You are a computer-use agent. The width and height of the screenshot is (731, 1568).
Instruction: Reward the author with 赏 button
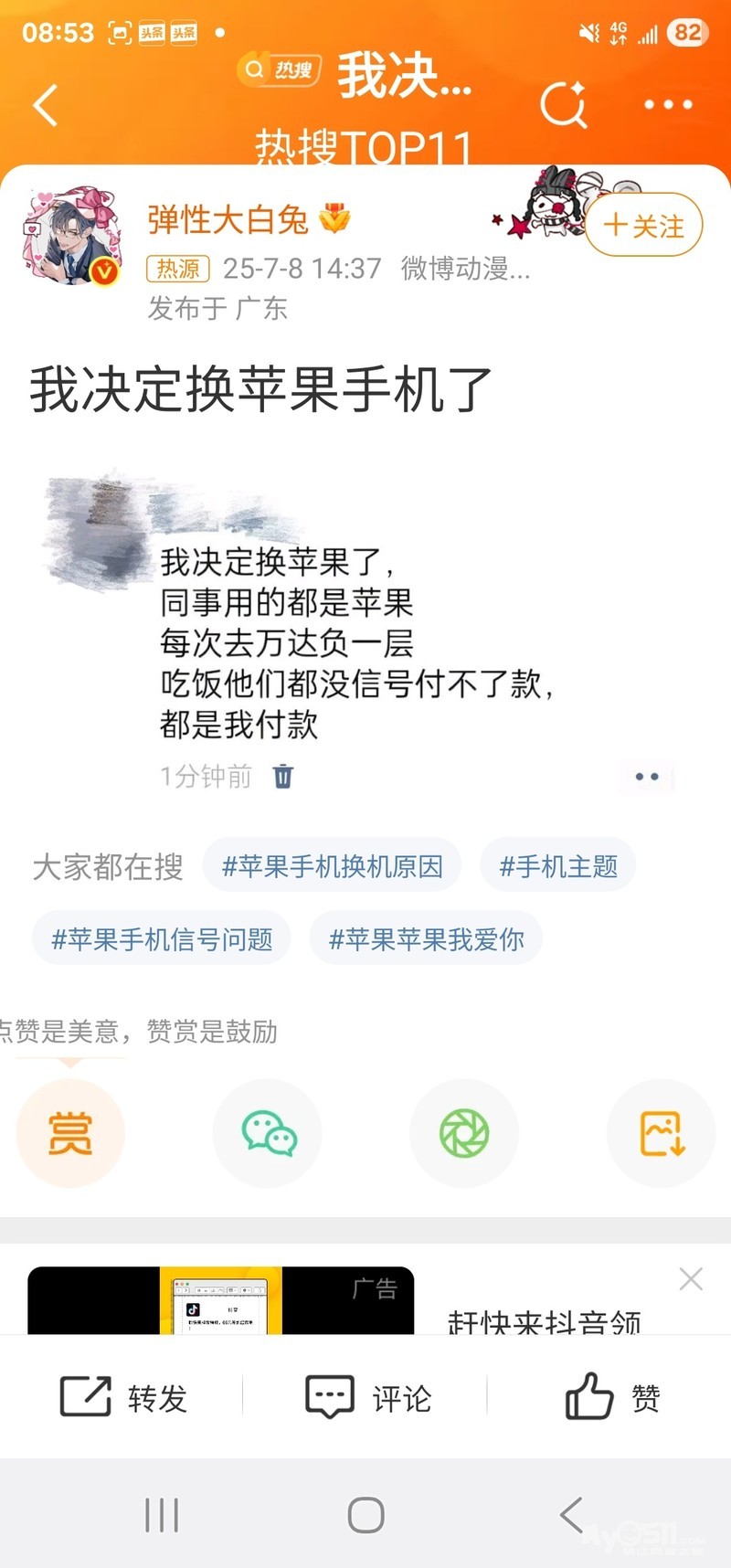click(70, 1133)
